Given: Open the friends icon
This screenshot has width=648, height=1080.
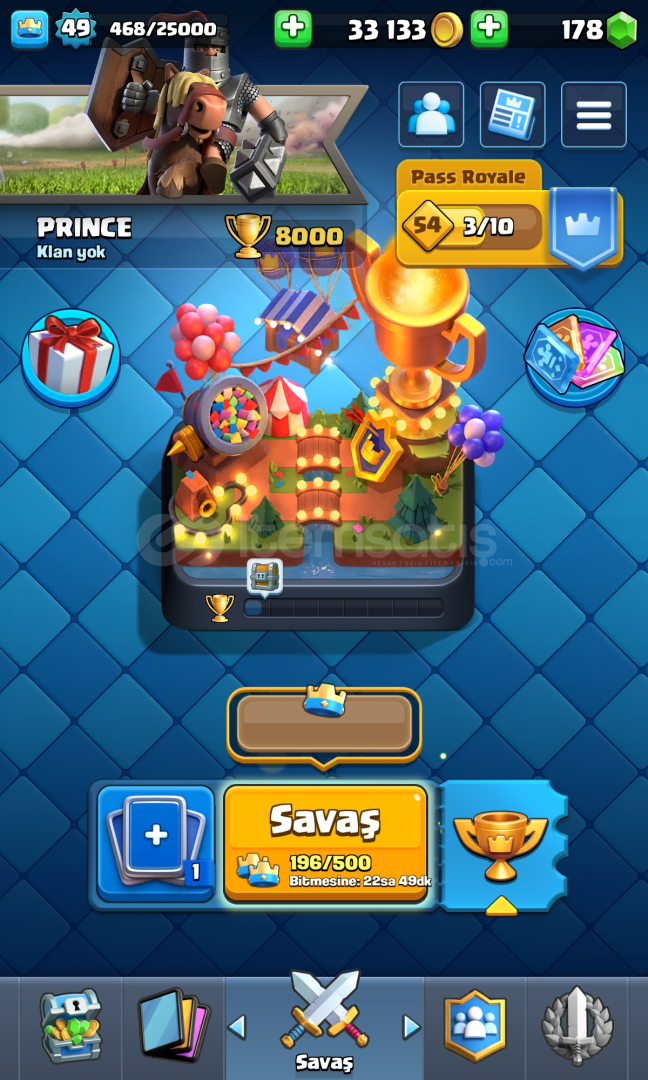Looking at the screenshot, I should point(431,114).
